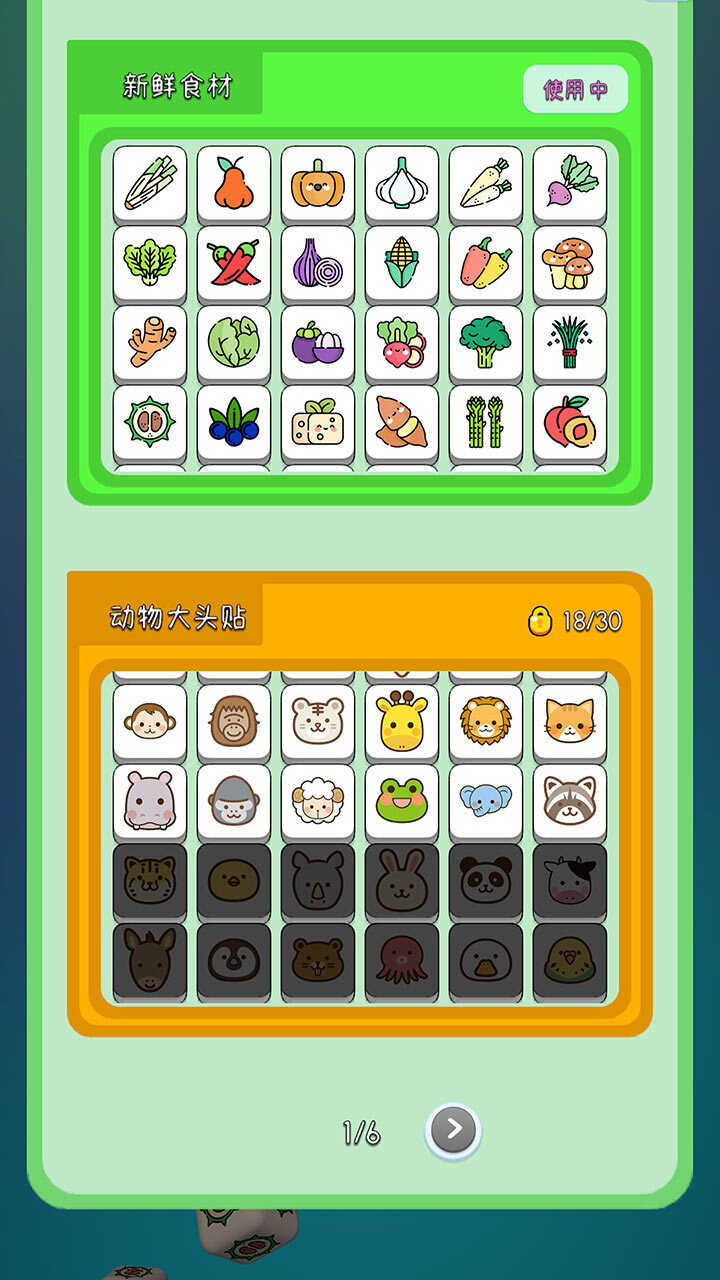Go to the next page of themes
This screenshot has height=1280, width=720.
click(453, 1130)
